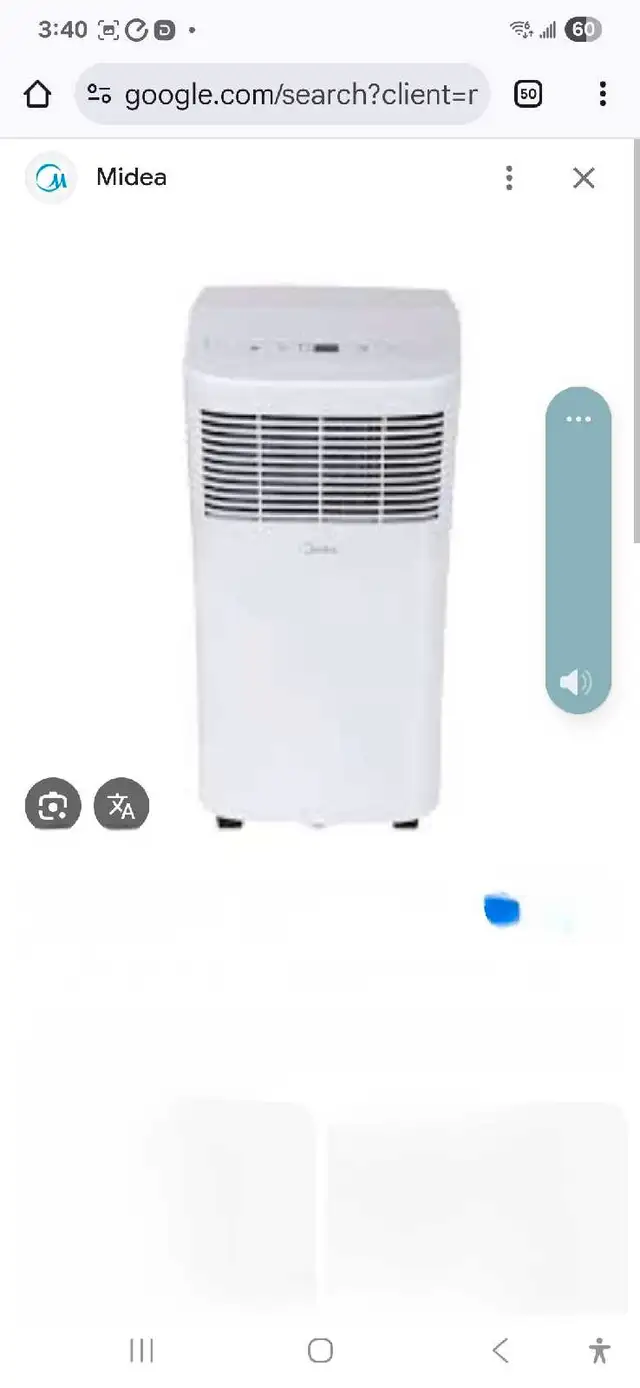The image size is (640, 1388).
Task: Search this image with Google Lens
Action: 53,806
